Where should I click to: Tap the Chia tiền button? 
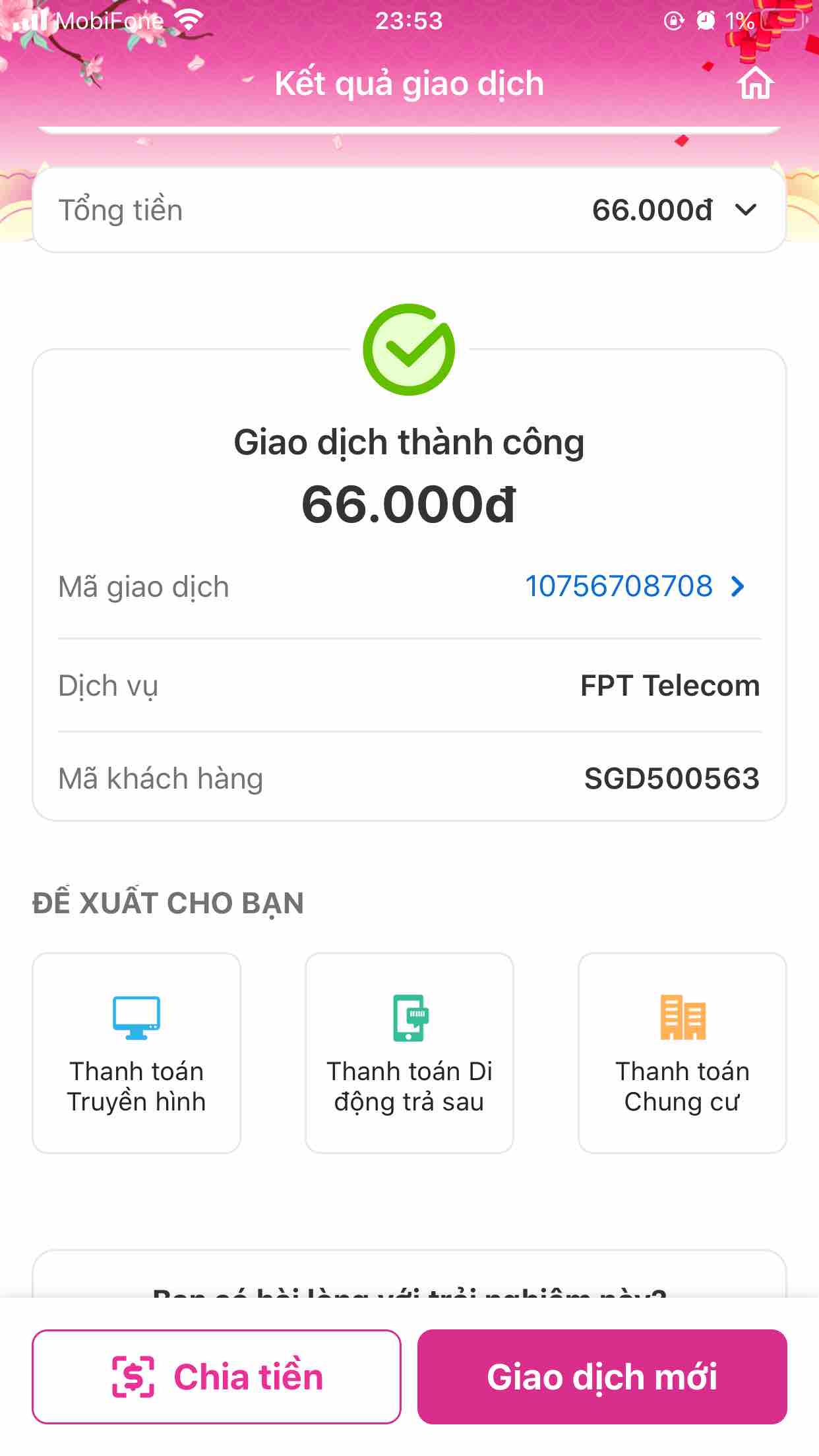point(216,1377)
